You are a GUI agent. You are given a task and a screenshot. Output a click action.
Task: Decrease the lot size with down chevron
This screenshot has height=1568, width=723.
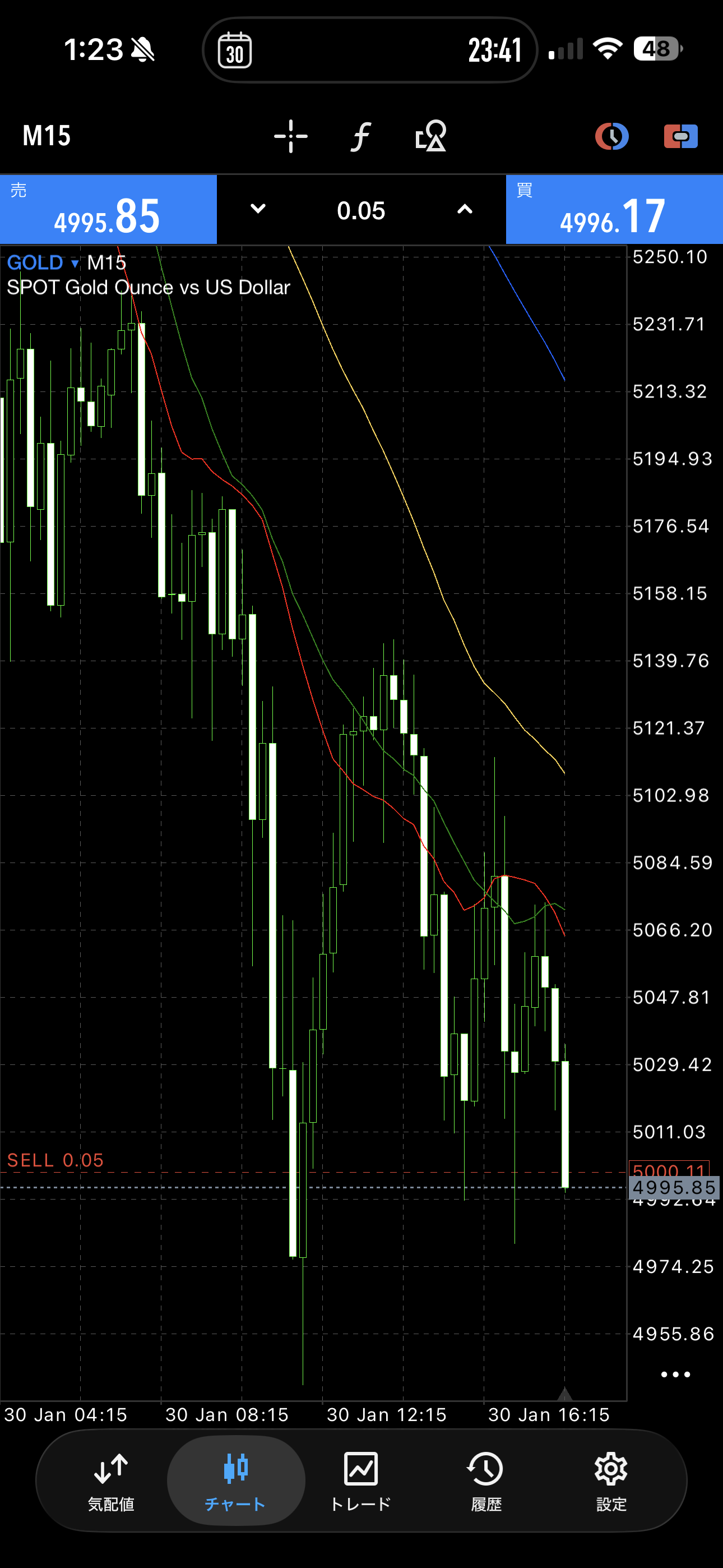(x=258, y=209)
